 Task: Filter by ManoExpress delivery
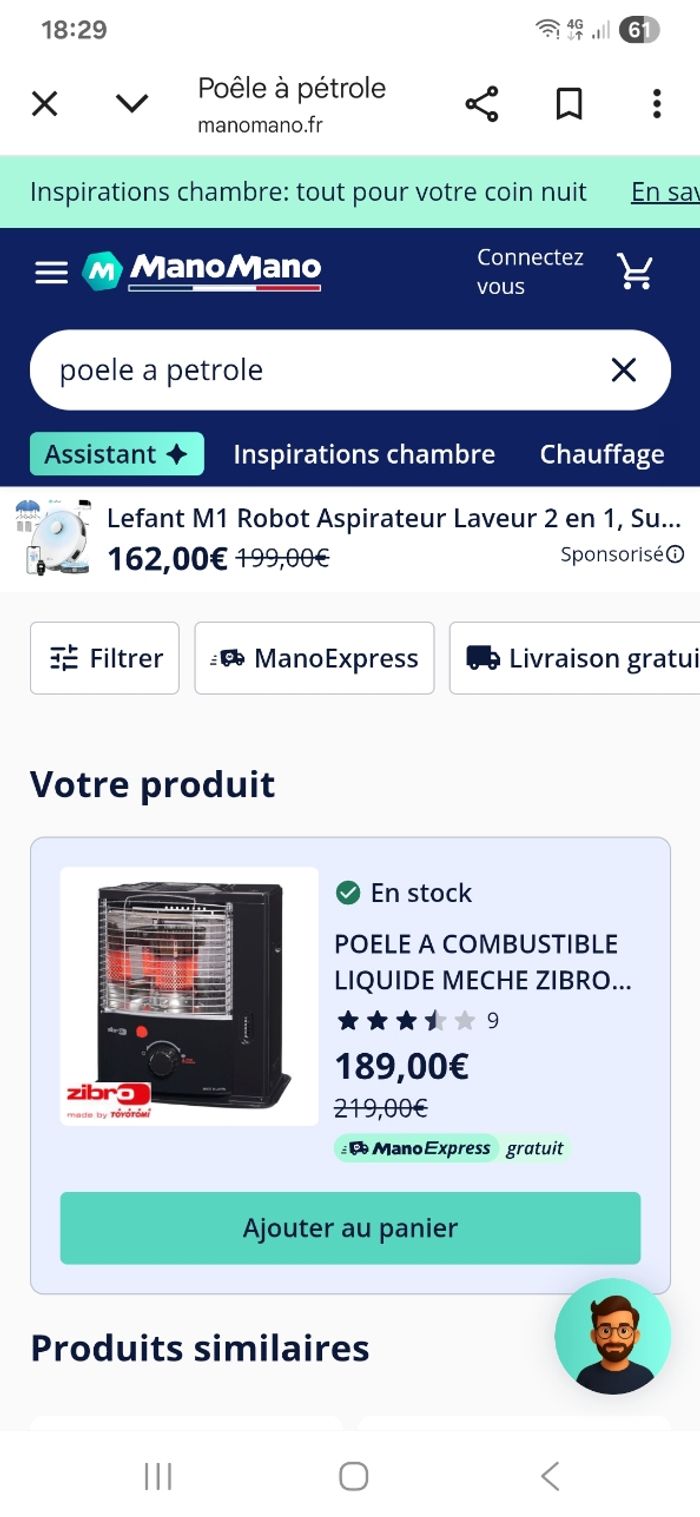pos(314,658)
